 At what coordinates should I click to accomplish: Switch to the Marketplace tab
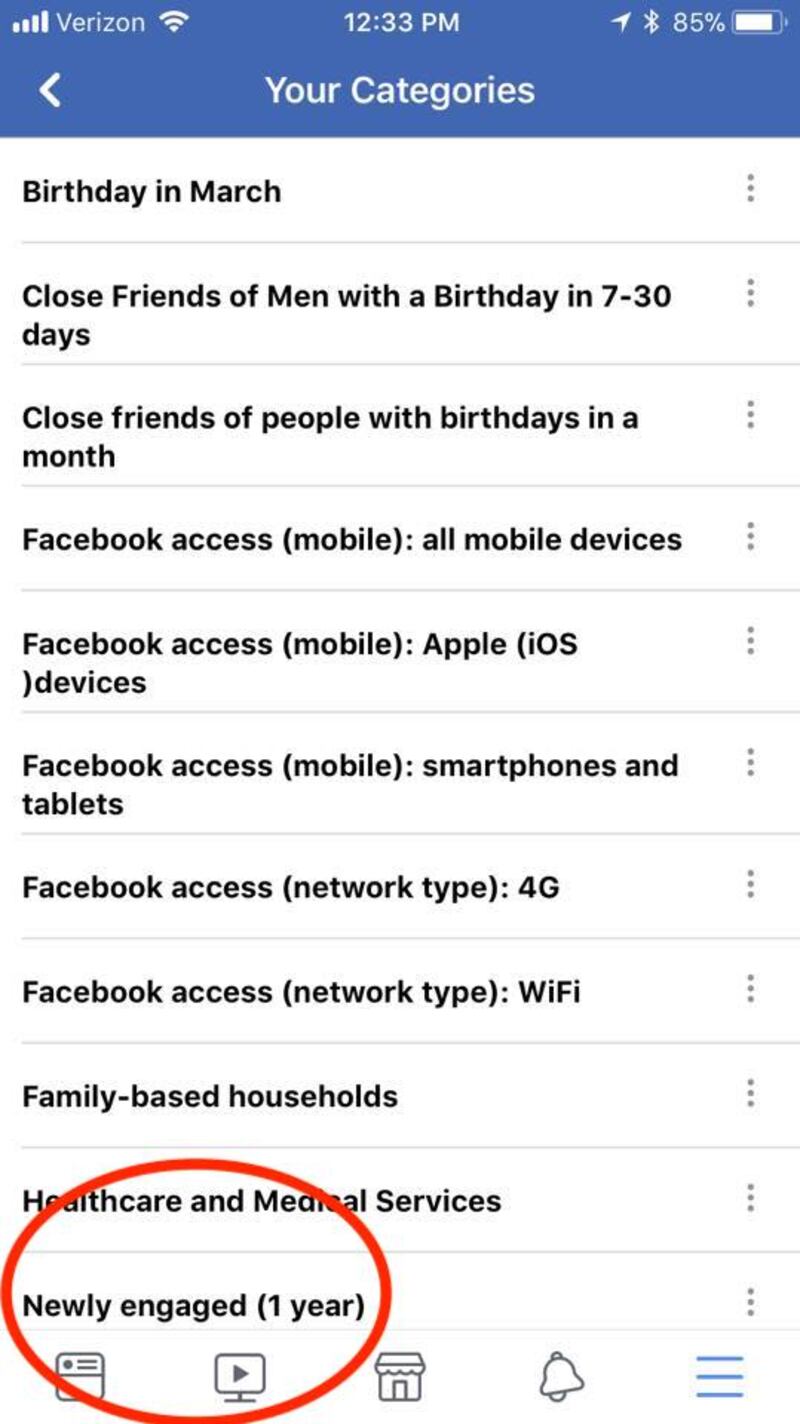tap(400, 1376)
